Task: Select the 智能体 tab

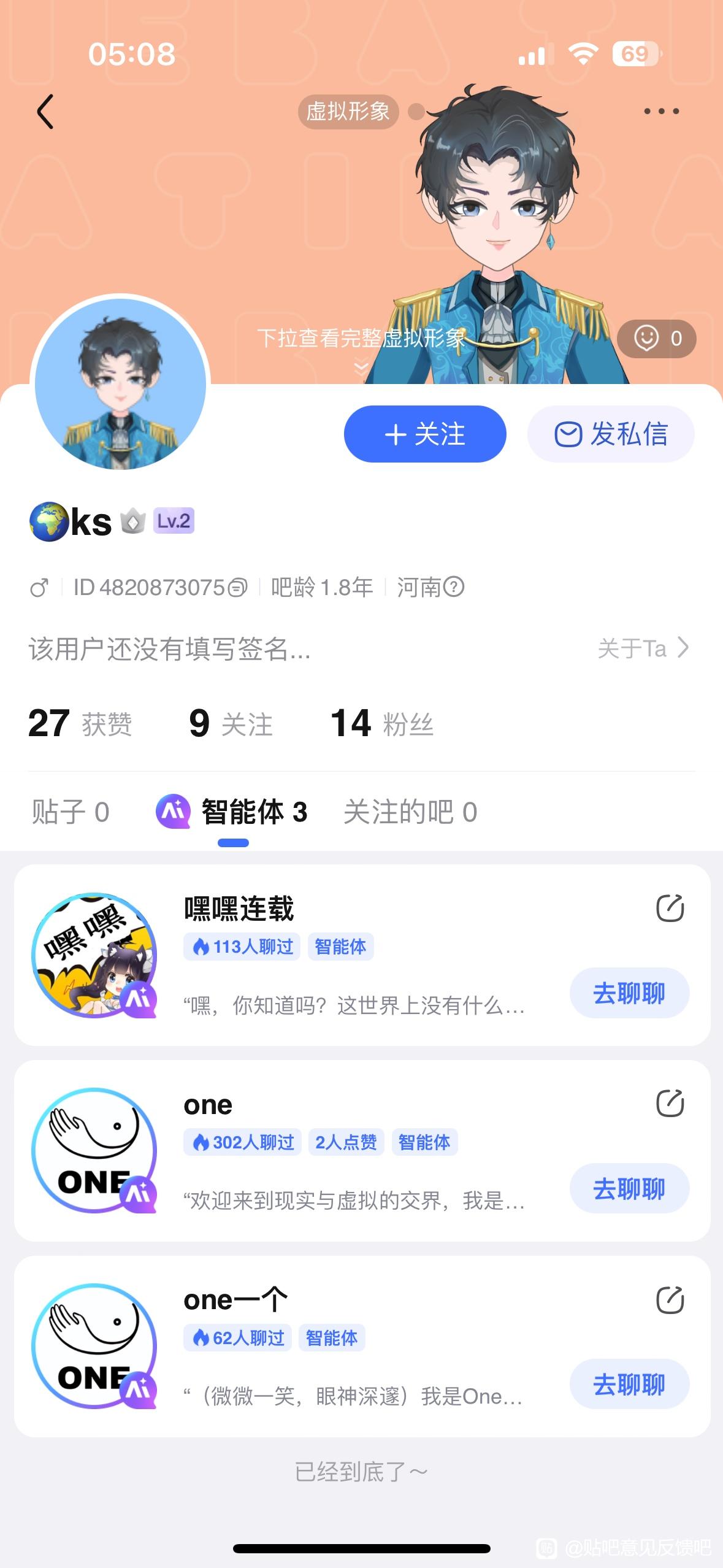Action: (x=233, y=812)
